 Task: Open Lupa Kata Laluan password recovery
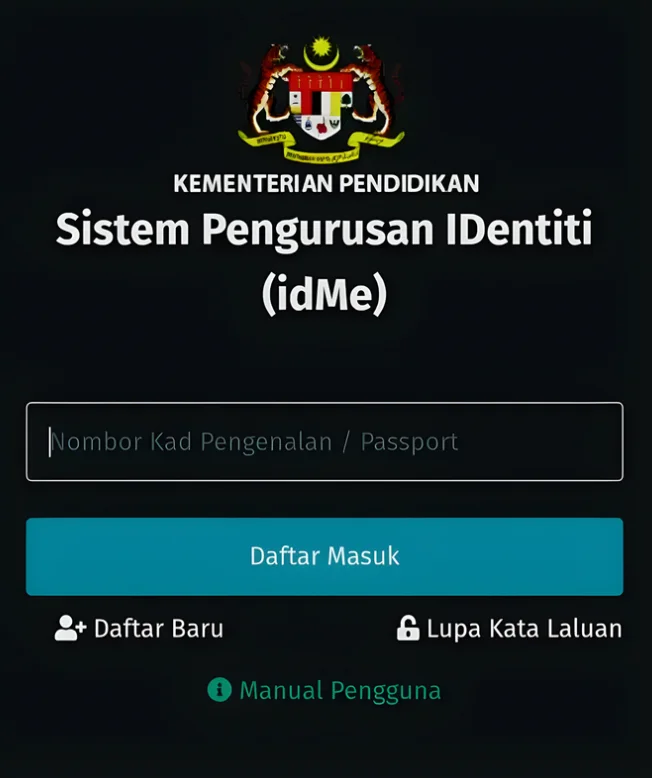pyautogui.click(x=509, y=629)
